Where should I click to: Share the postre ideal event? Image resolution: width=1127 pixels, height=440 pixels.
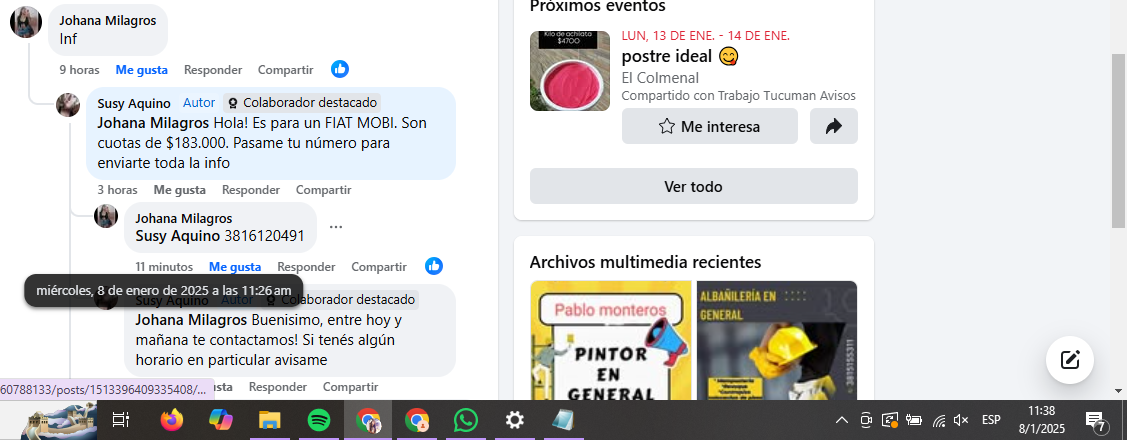[x=833, y=127]
